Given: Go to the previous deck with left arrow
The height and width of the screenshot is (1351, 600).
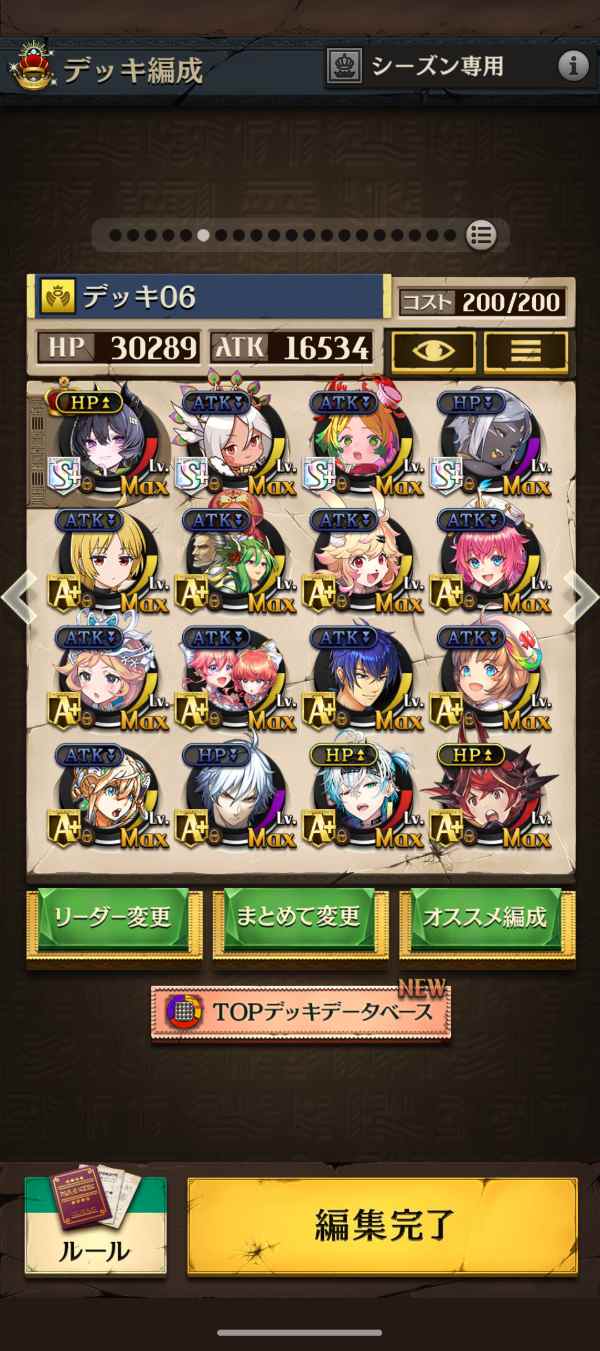Looking at the screenshot, I should click(x=17, y=598).
